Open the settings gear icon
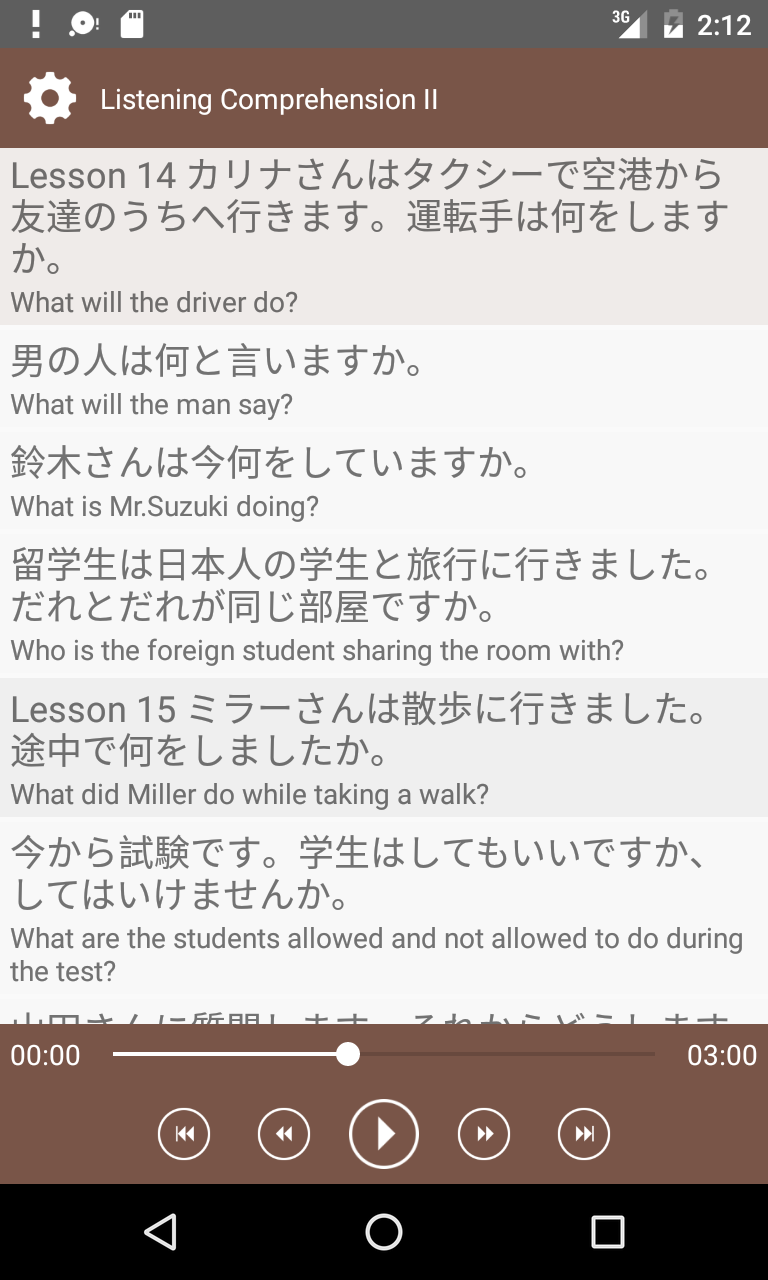The height and width of the screenshot is (1280, 768). click(49, 99)
